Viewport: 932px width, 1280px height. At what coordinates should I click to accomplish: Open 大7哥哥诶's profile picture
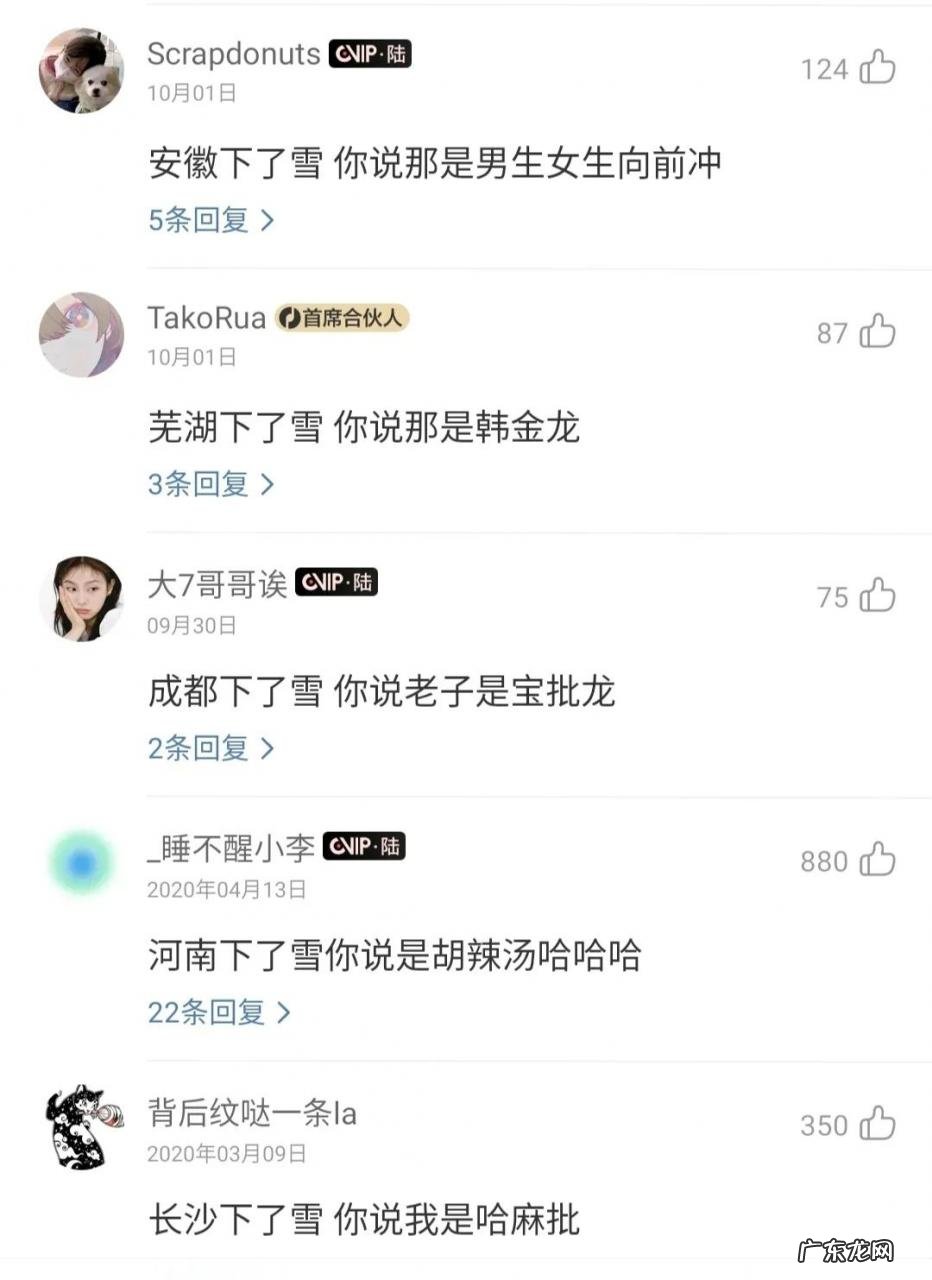tap(81, 598)
